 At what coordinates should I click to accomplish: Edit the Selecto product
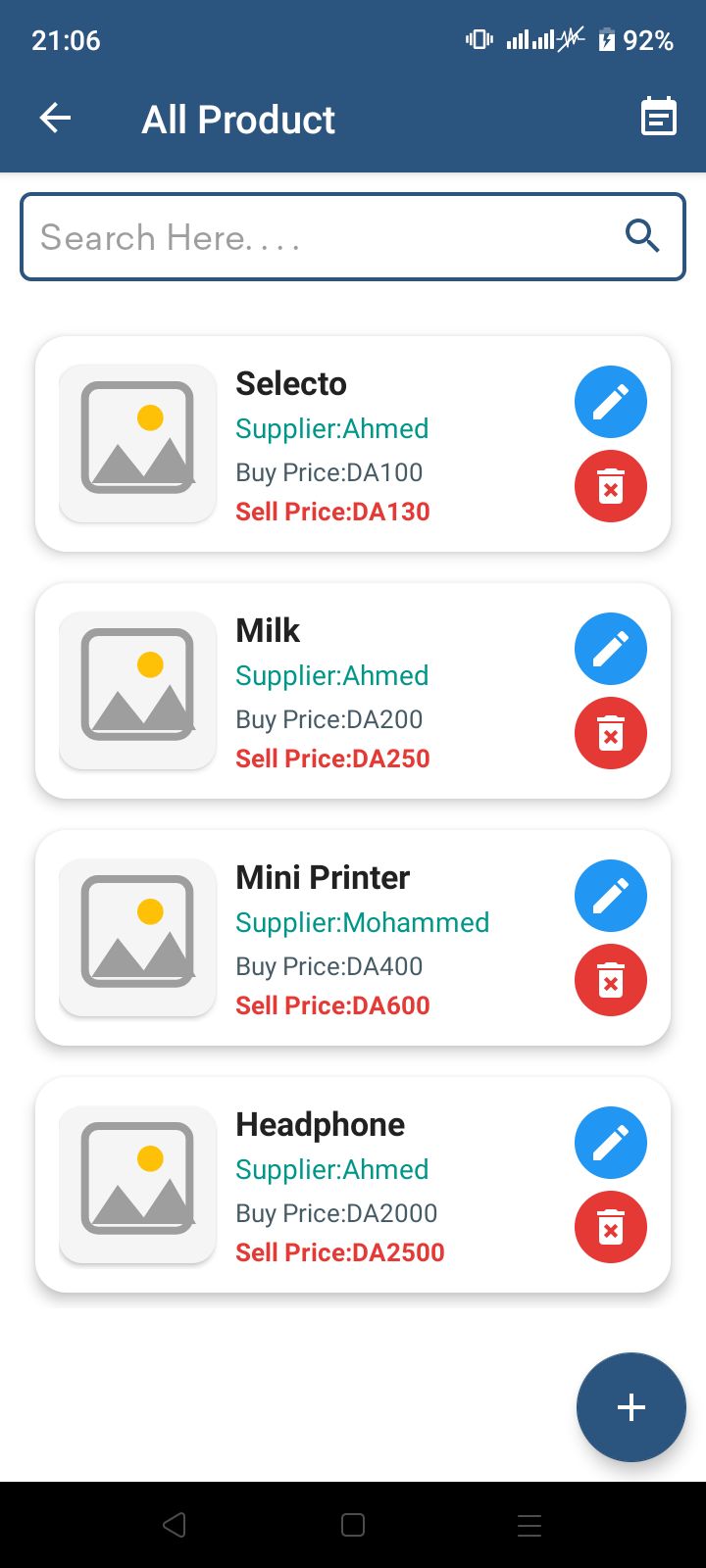pyautogui.click(x=610, y=402)
